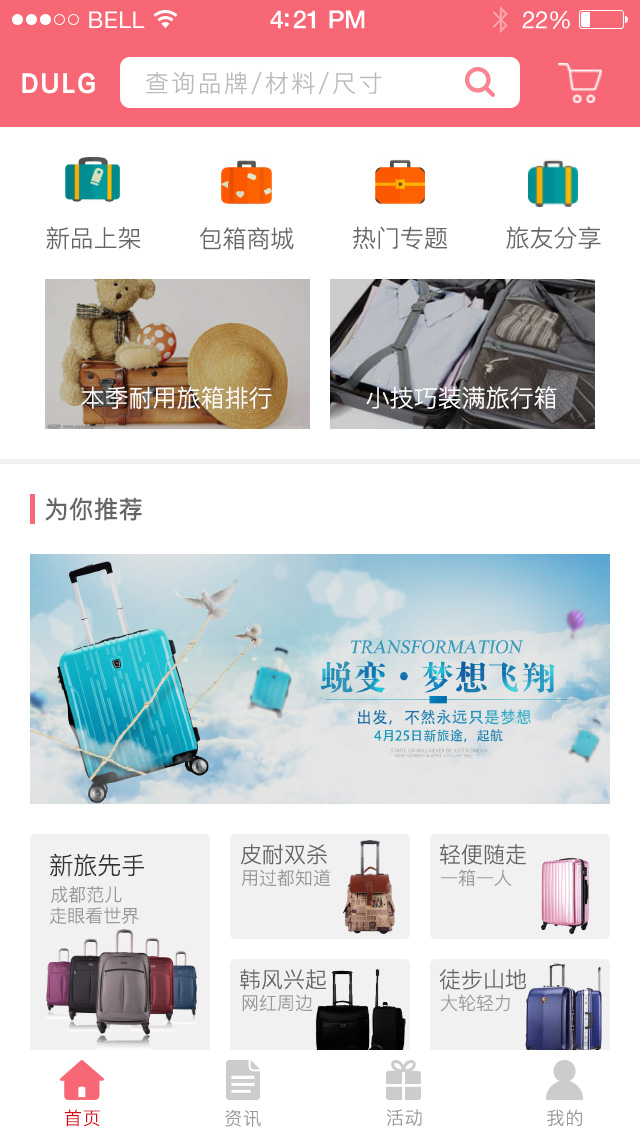Open 新旅先手 product card
The height and width of the screenshot is (1136, 640).
point(120,940)
